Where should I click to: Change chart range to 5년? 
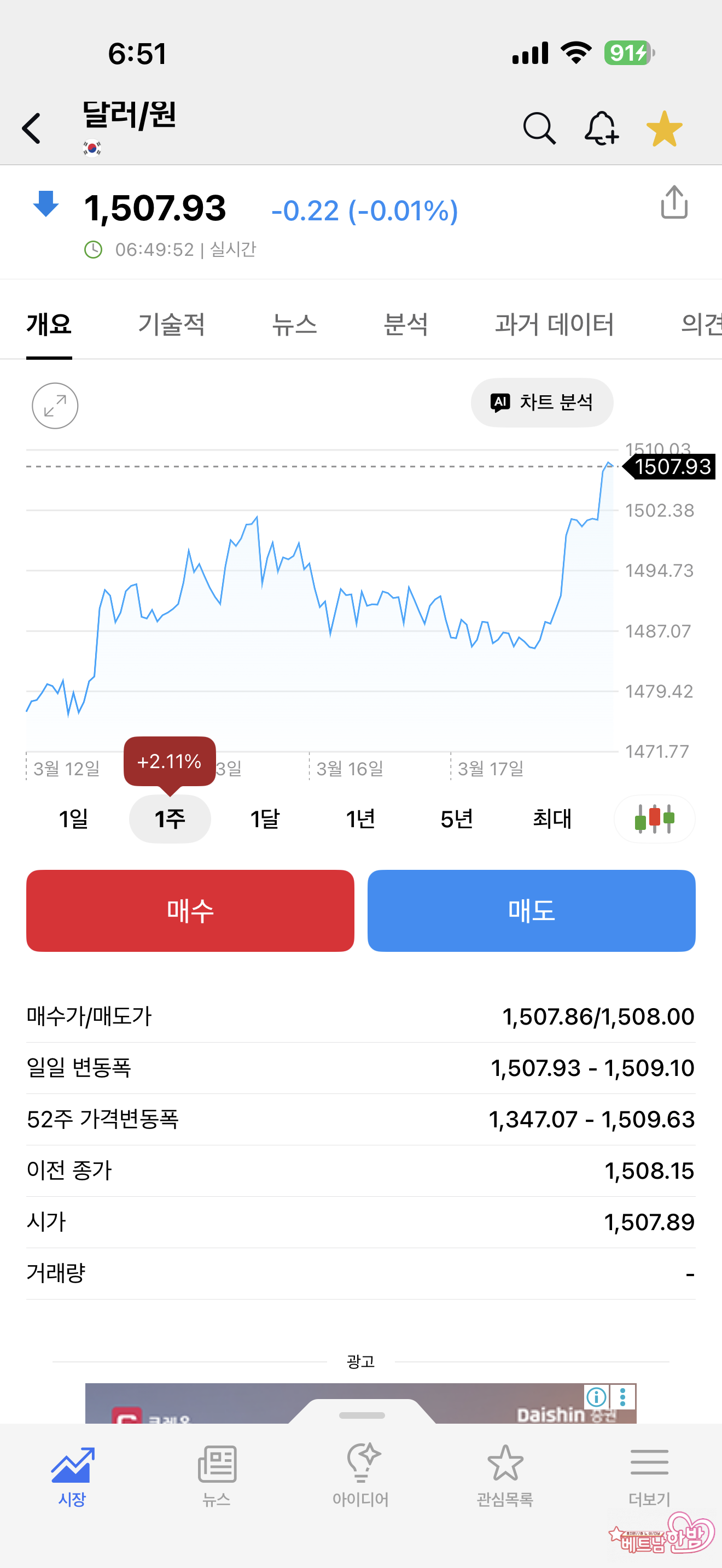457,818
